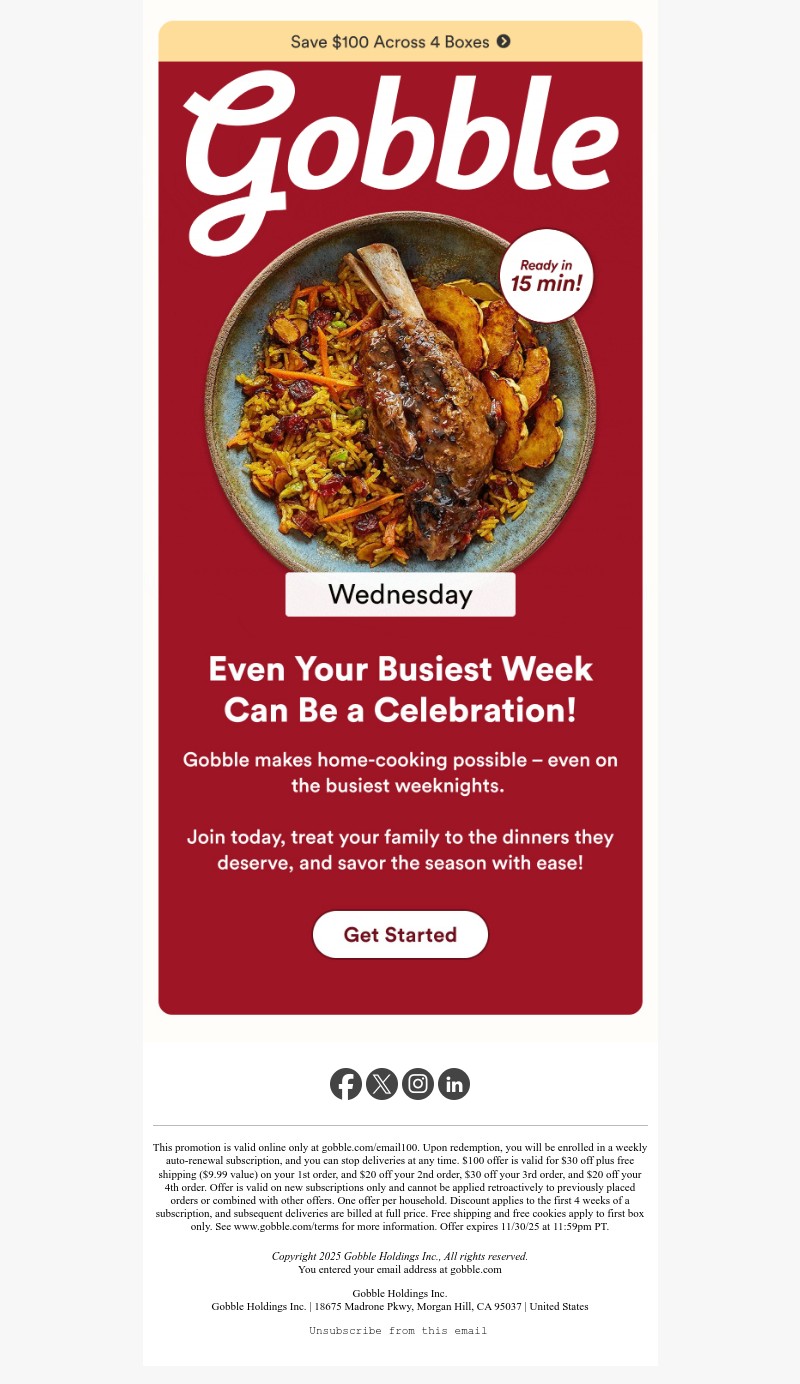Select the 'Ready in 15 min!' badge
800x1384 pixels.
coord(545,276)
